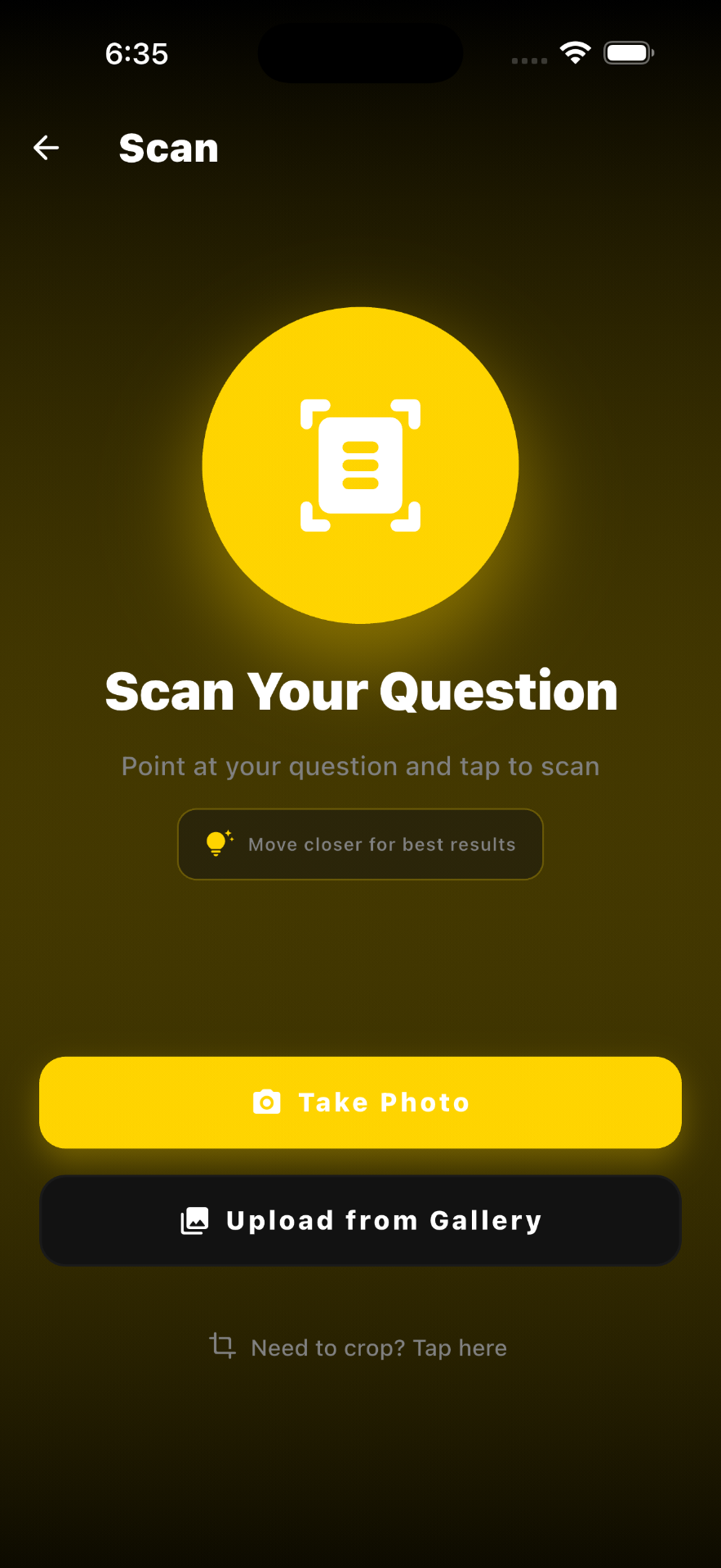Tap the clock showing 6:35
This screenshot has height=1568, width=721.
(x=136, y=53)
